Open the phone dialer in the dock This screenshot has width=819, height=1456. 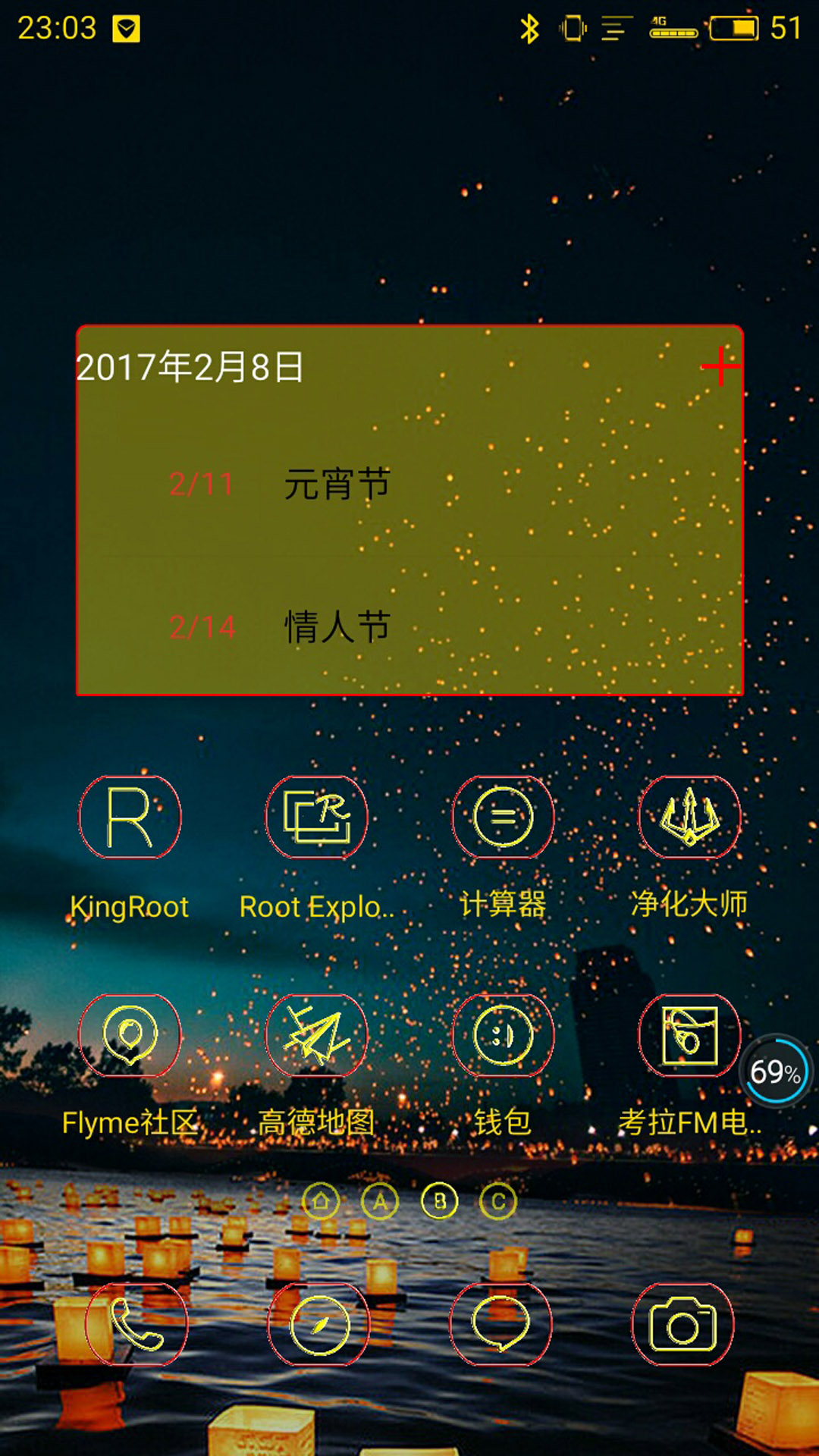(136, 1324)
